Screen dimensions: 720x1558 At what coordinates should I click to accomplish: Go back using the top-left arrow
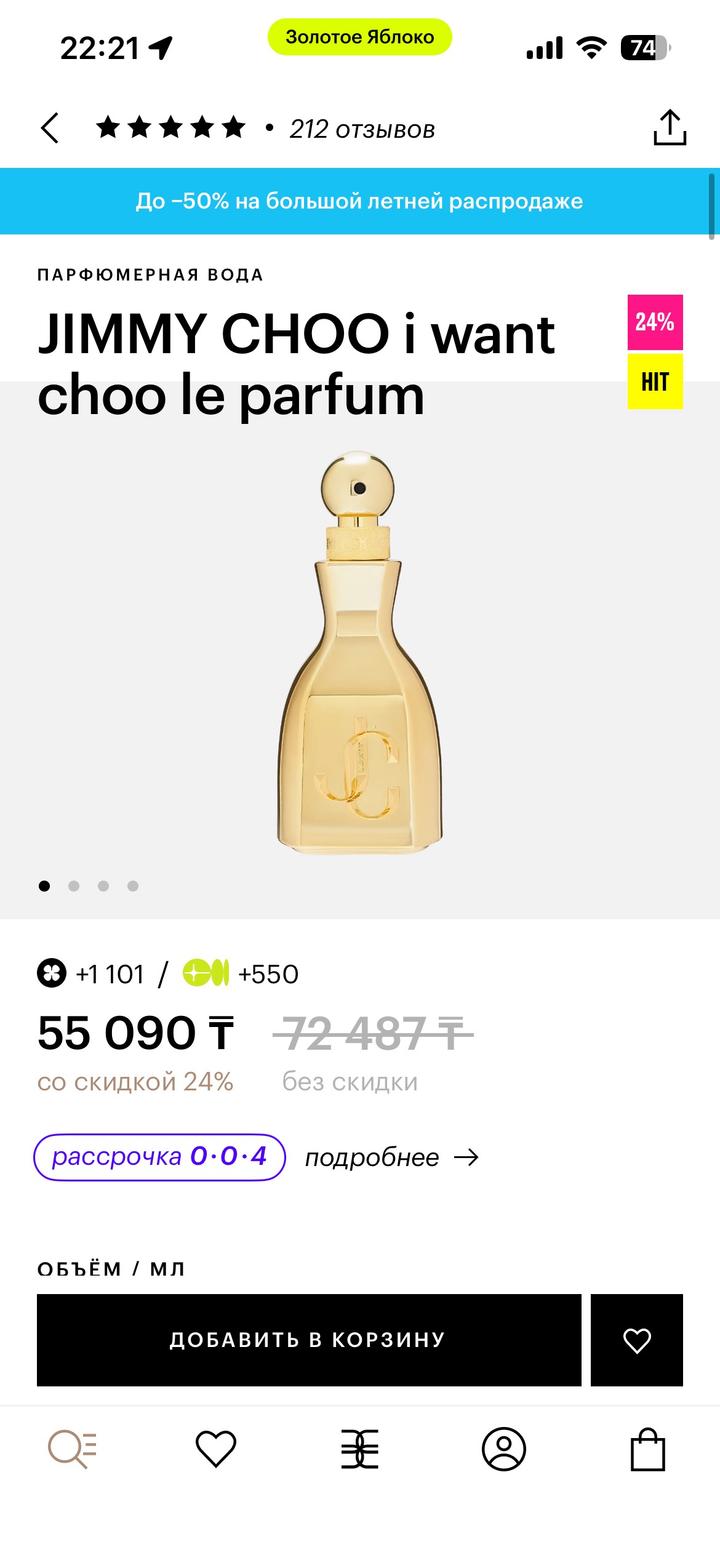point(50,128)
